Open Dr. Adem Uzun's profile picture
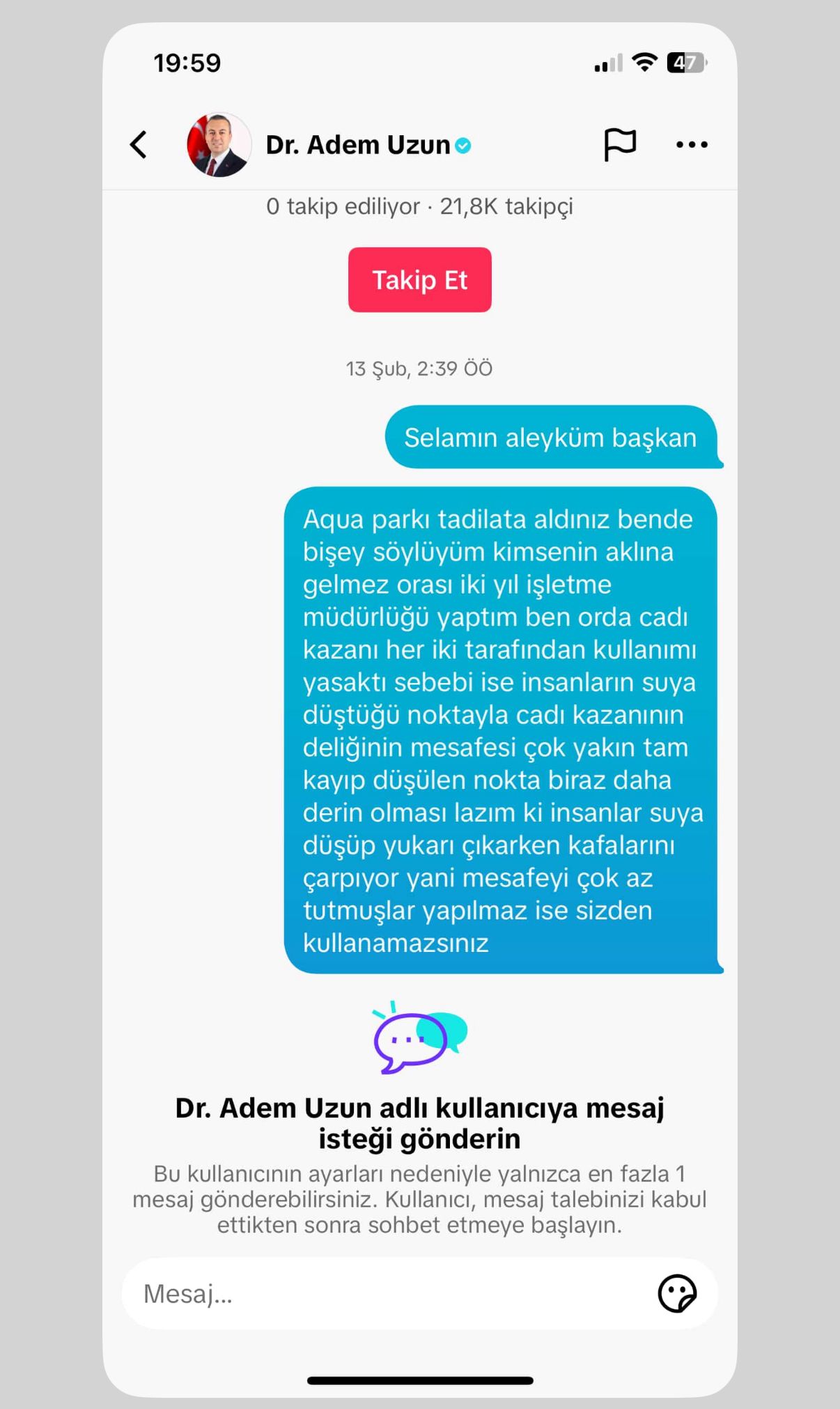 pyautogui.click(x=219, y=145)
